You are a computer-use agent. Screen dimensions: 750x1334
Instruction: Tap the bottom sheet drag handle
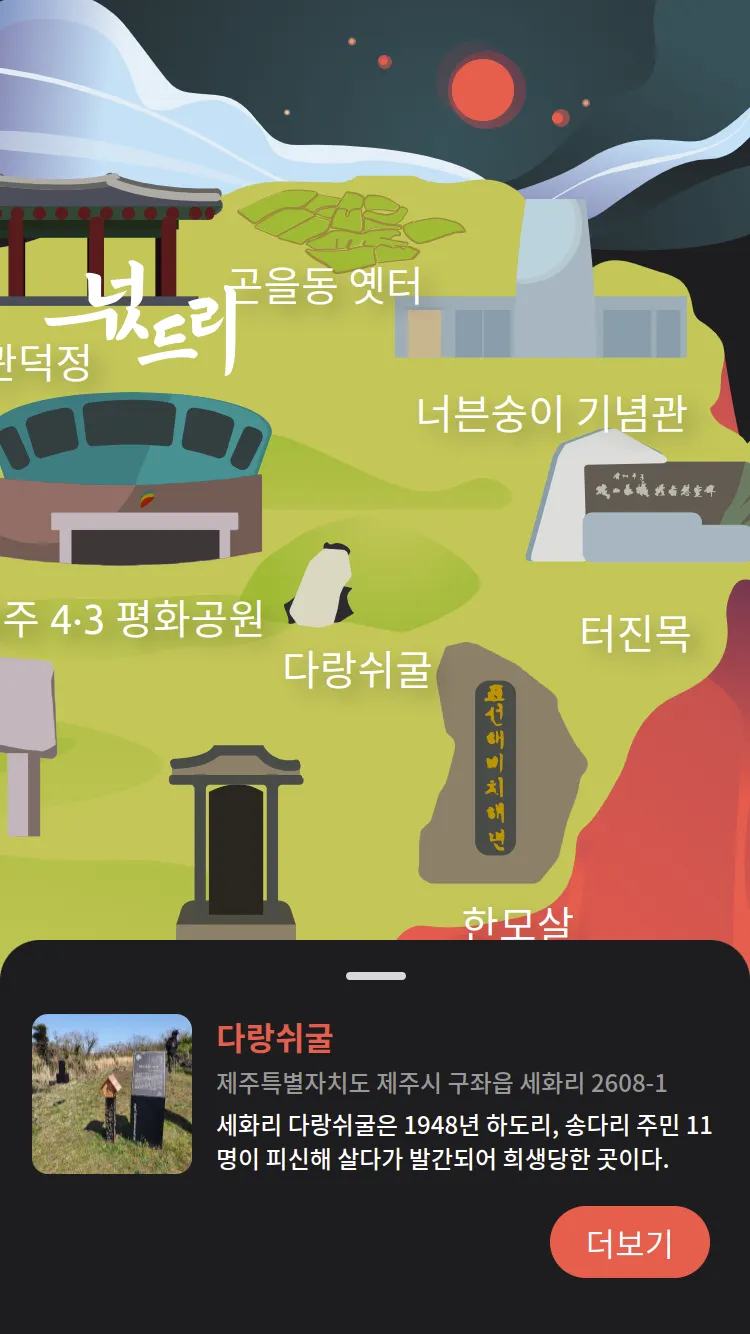tap(375, 975)
